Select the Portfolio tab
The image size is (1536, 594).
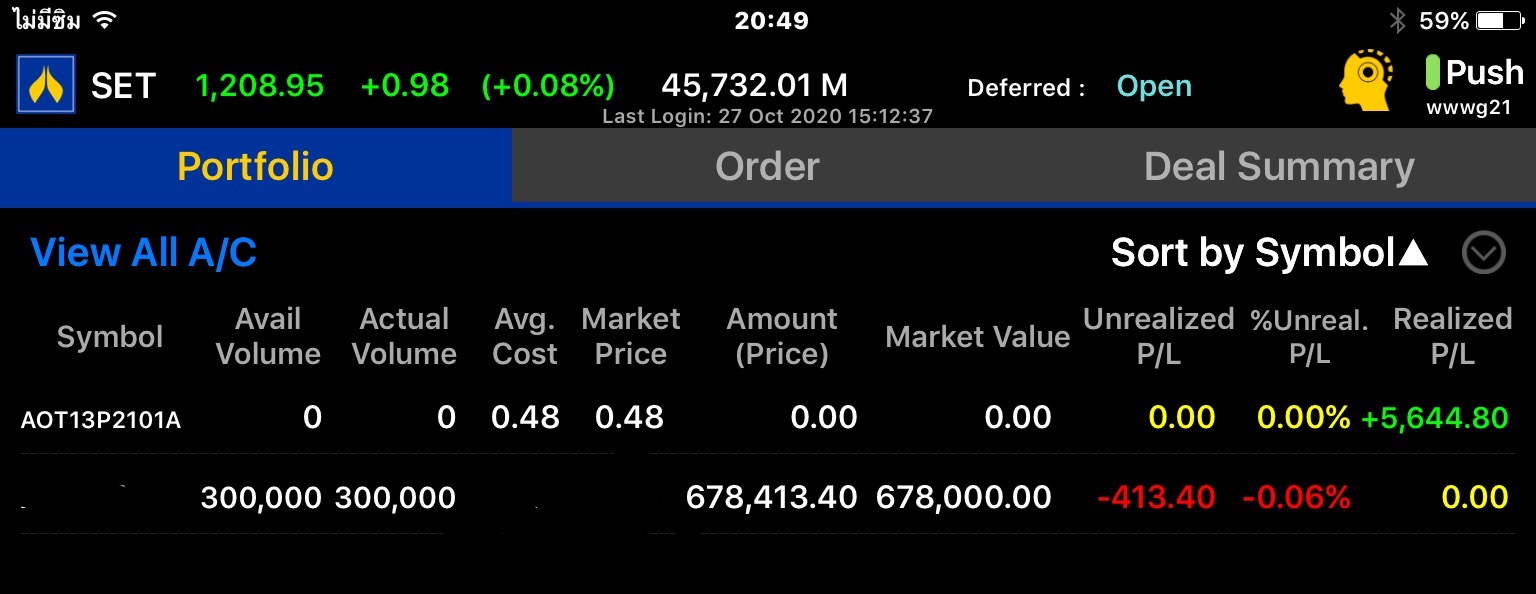click(255, 167)
